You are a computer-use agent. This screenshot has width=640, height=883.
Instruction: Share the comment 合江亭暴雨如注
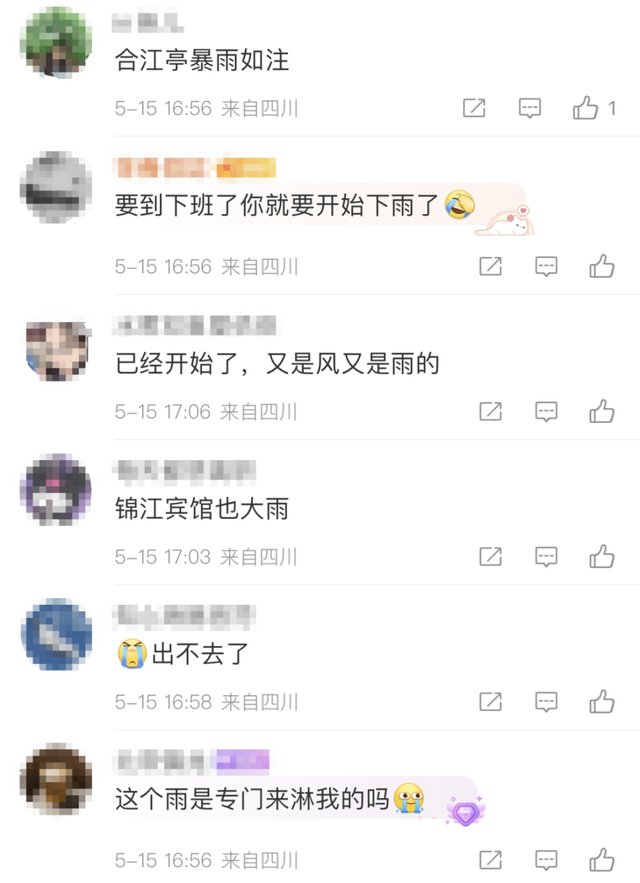pyautogui.click(x=474, y=109)
